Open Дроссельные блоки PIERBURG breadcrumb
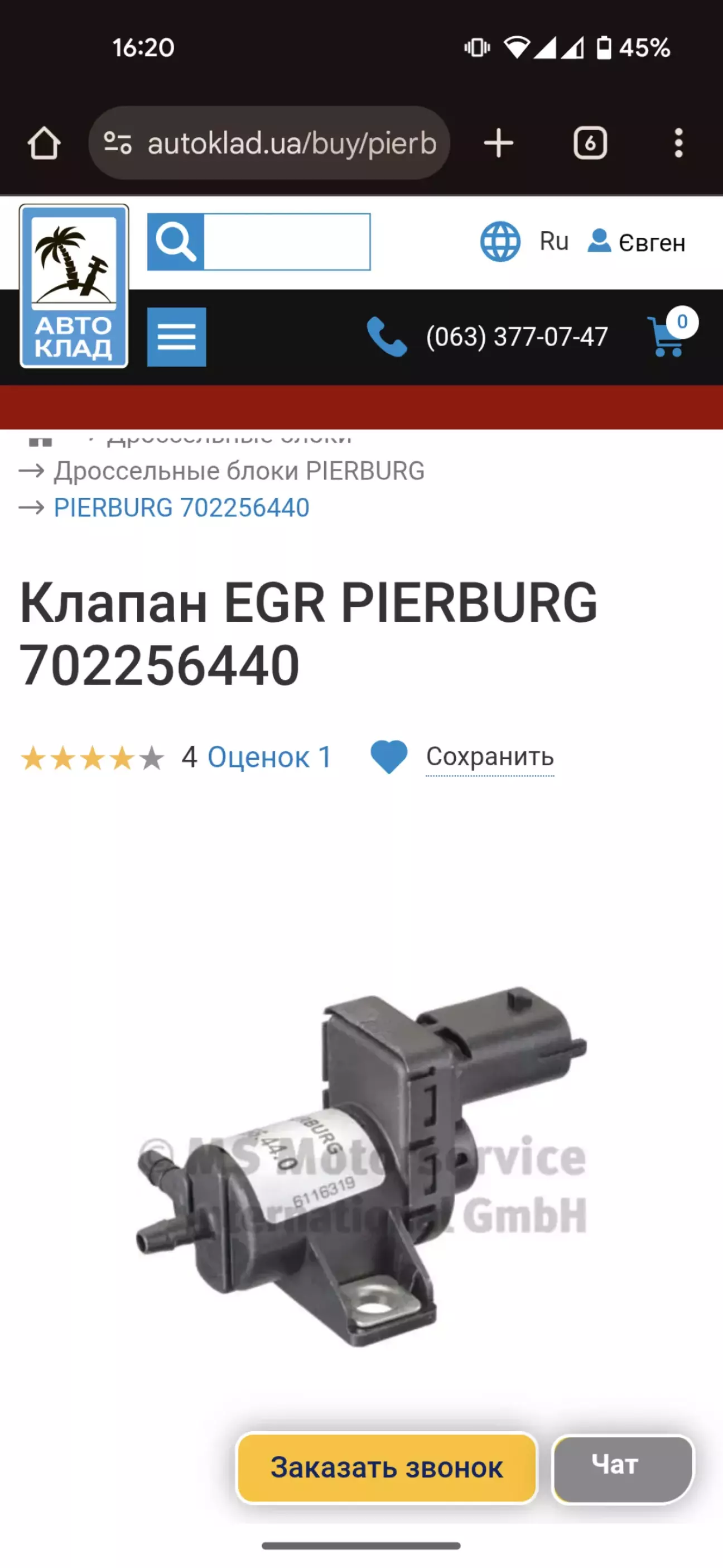The image size is (723, 1568). coord(239,471)
